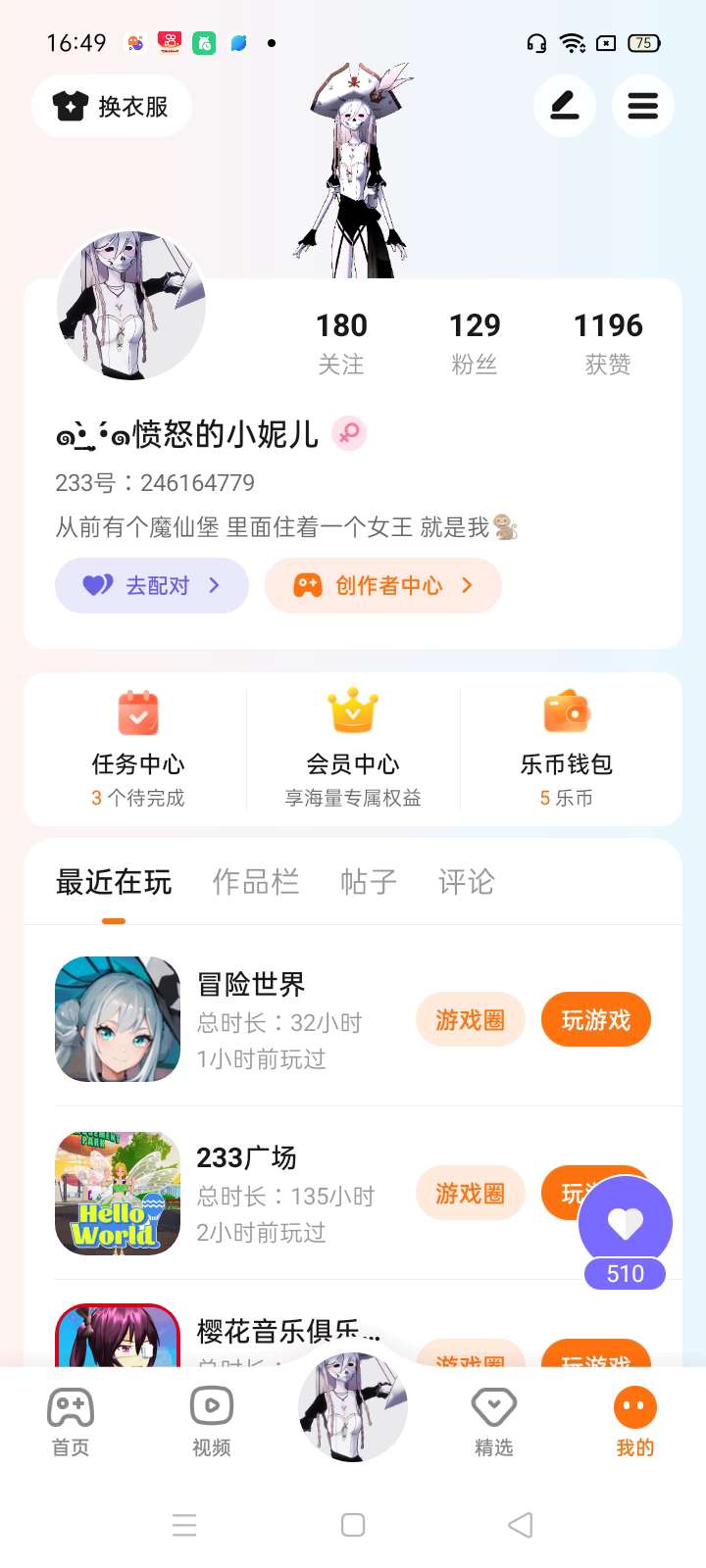Switch to the 视频 video tab
The width and height of the screenshot is (706, 1568).
tap(212, 1422)
